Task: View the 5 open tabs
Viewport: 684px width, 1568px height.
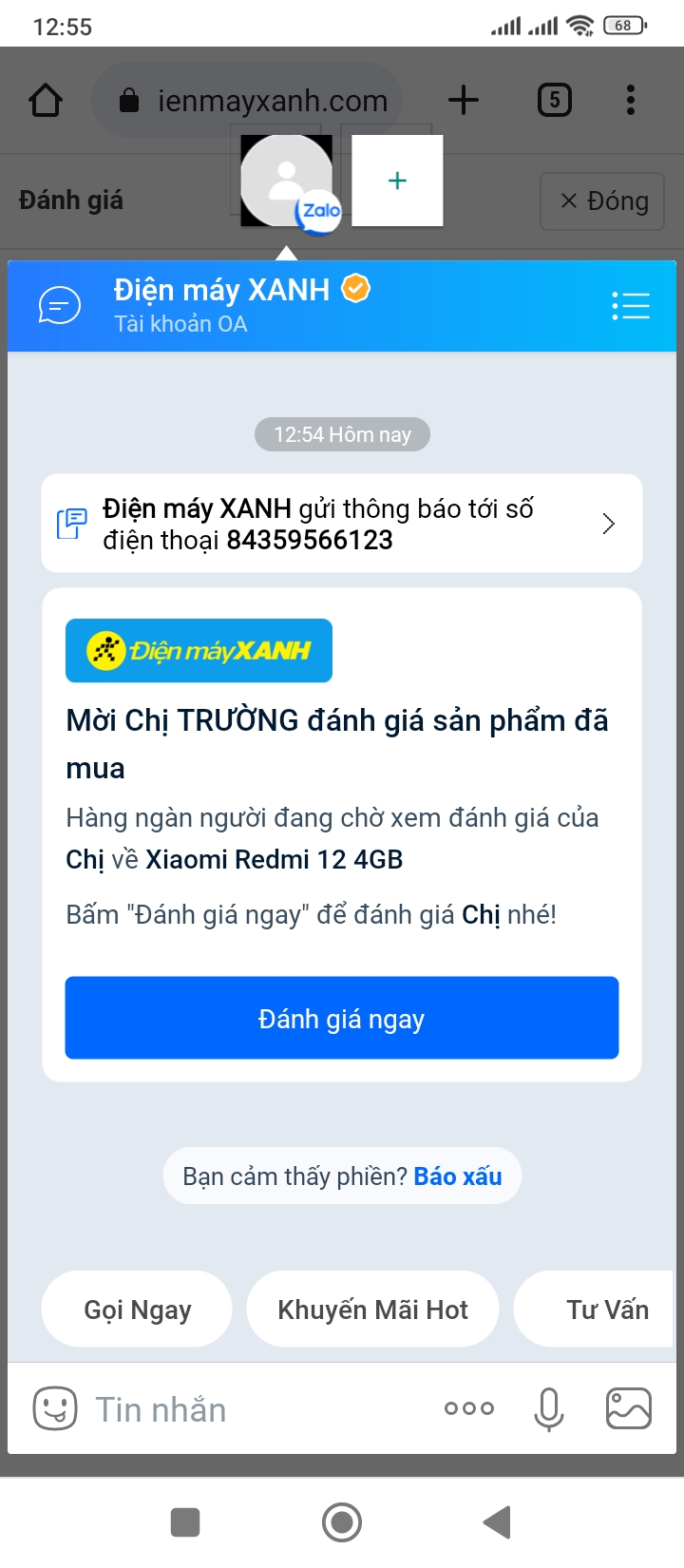Action: click(555, 100)
